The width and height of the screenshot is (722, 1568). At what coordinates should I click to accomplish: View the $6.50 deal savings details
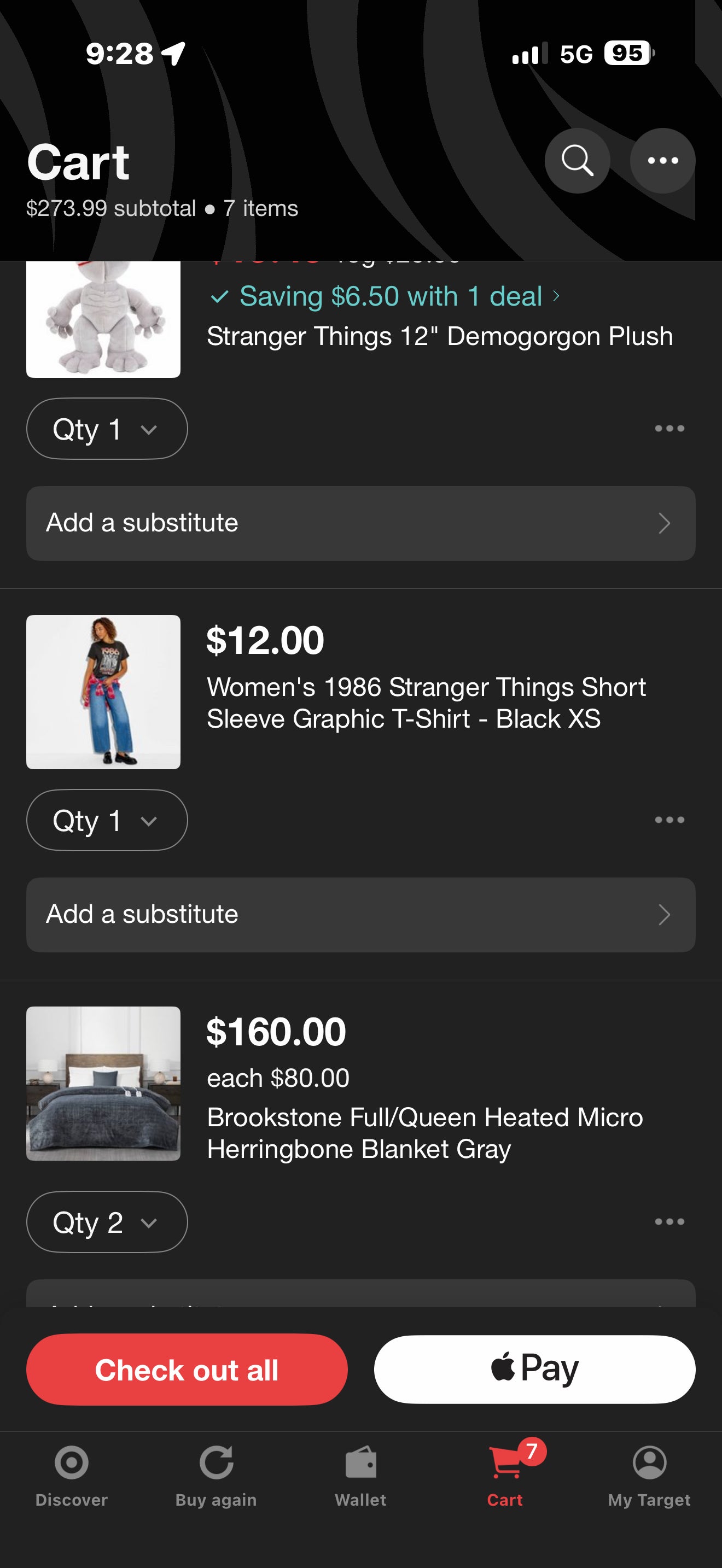385,296
